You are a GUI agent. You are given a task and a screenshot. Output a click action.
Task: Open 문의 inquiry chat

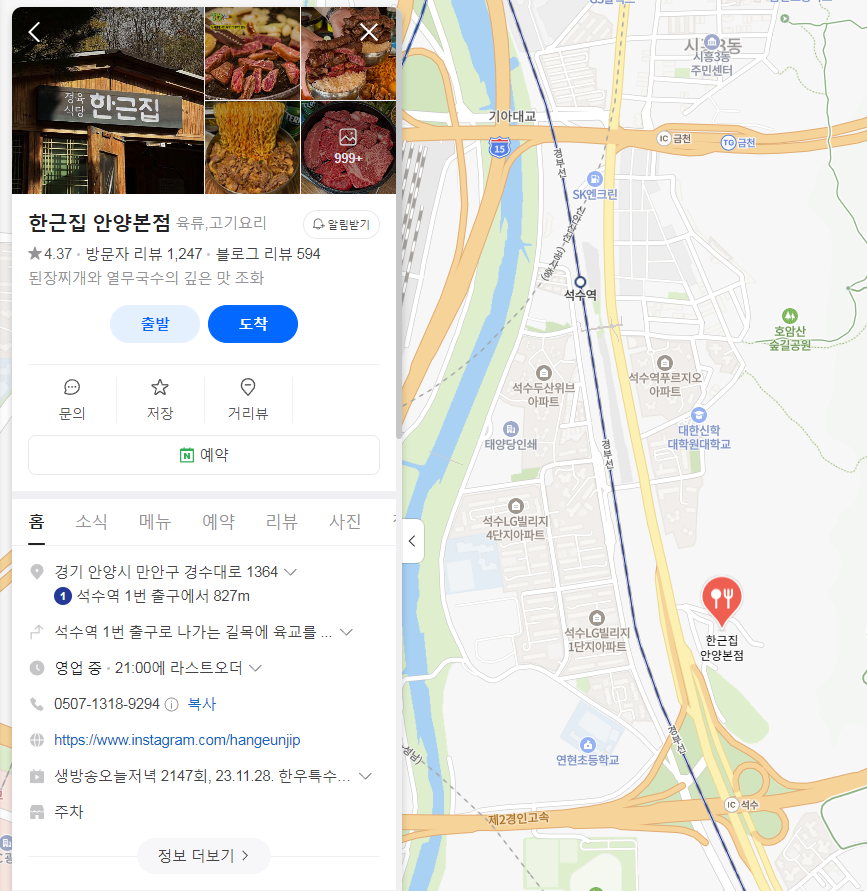(72, 399)
